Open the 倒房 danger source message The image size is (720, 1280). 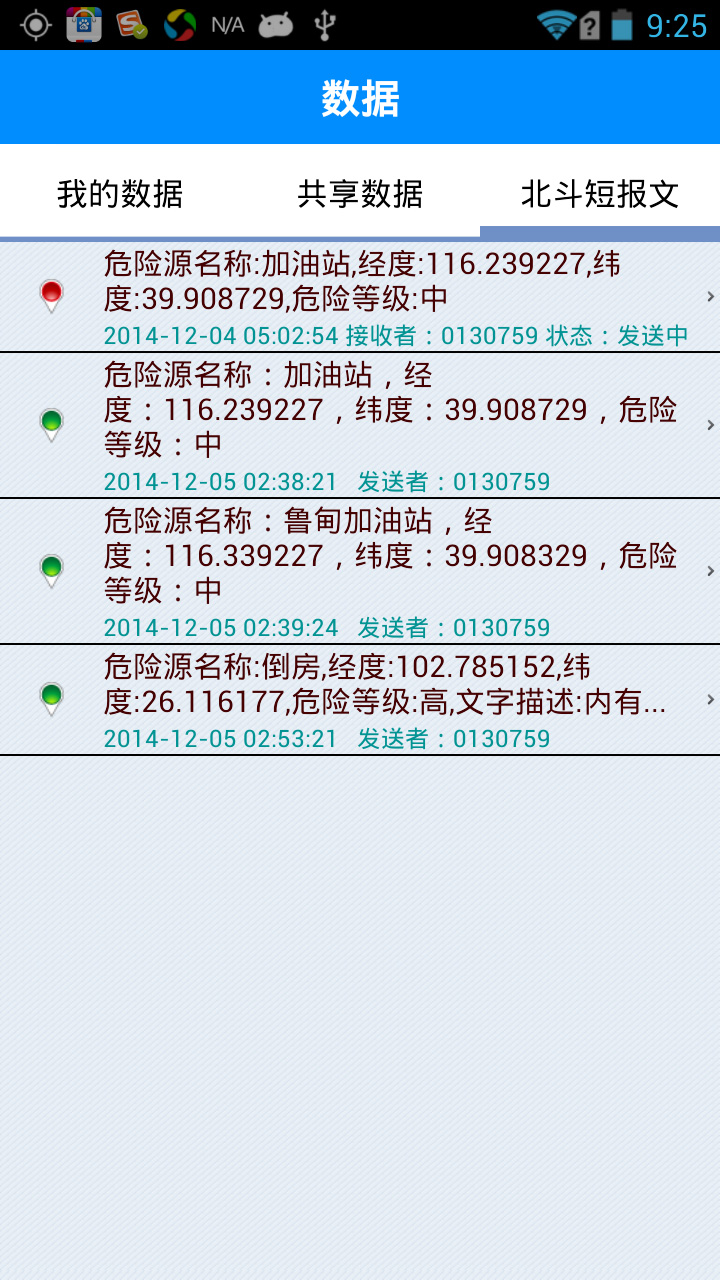point(360,700)
